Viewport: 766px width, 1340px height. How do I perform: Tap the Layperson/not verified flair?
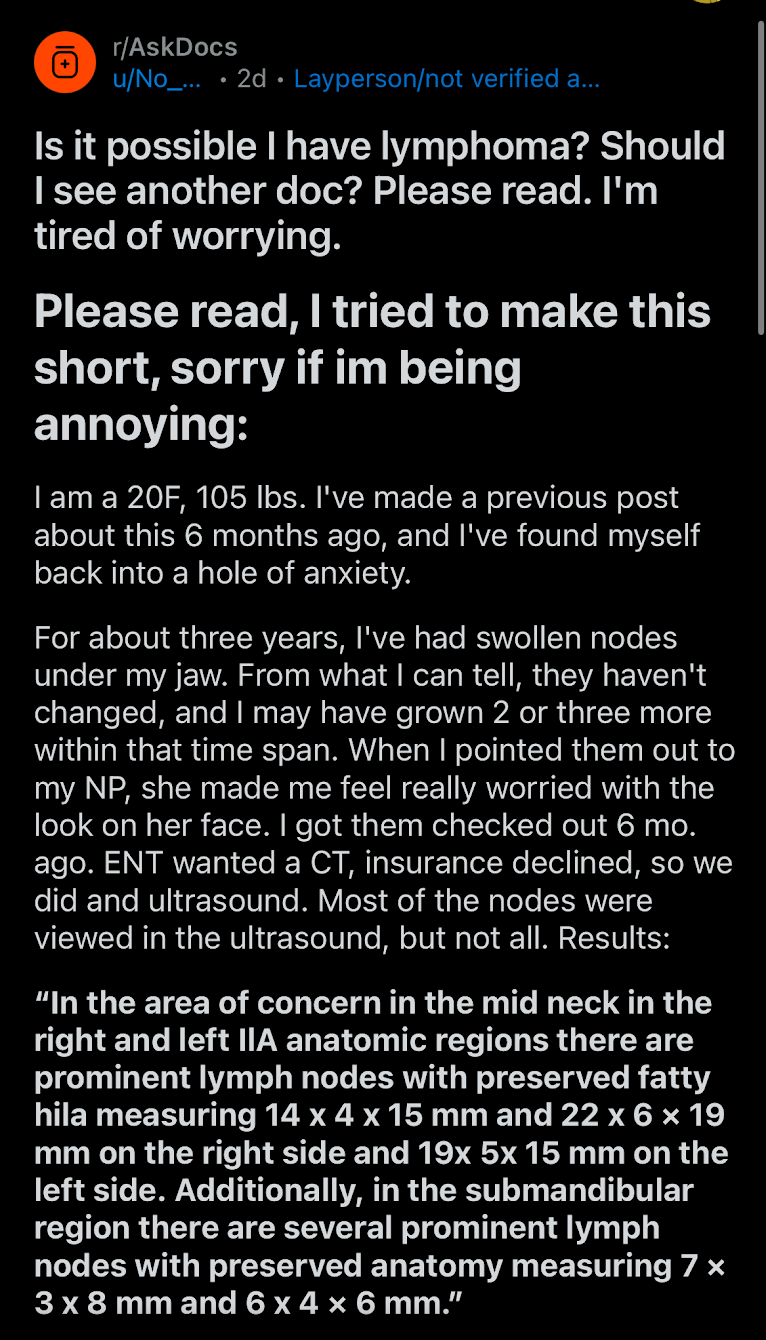coord(447,79)
